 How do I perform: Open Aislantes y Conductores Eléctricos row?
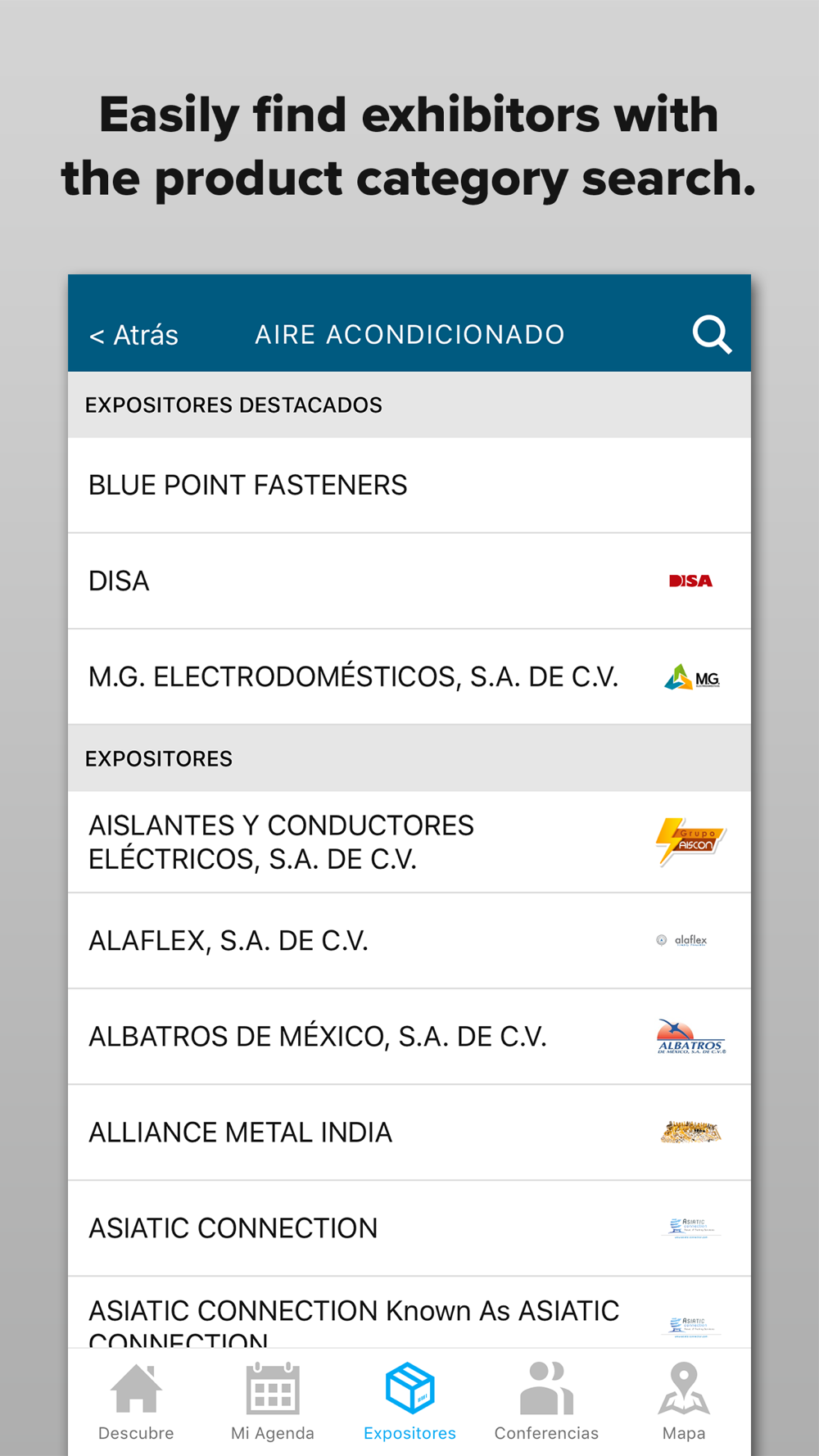click(x=409, y=842)
